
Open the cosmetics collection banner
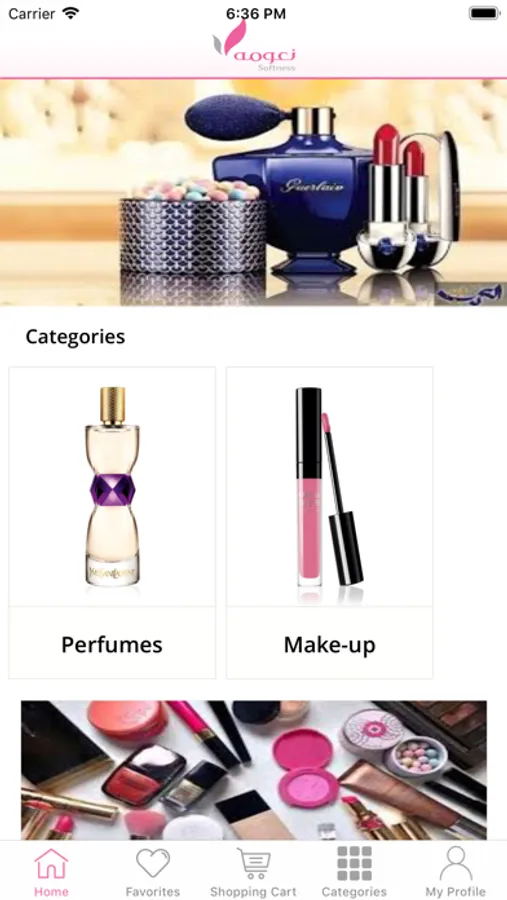pyautogui.click(x=254, y=770)
